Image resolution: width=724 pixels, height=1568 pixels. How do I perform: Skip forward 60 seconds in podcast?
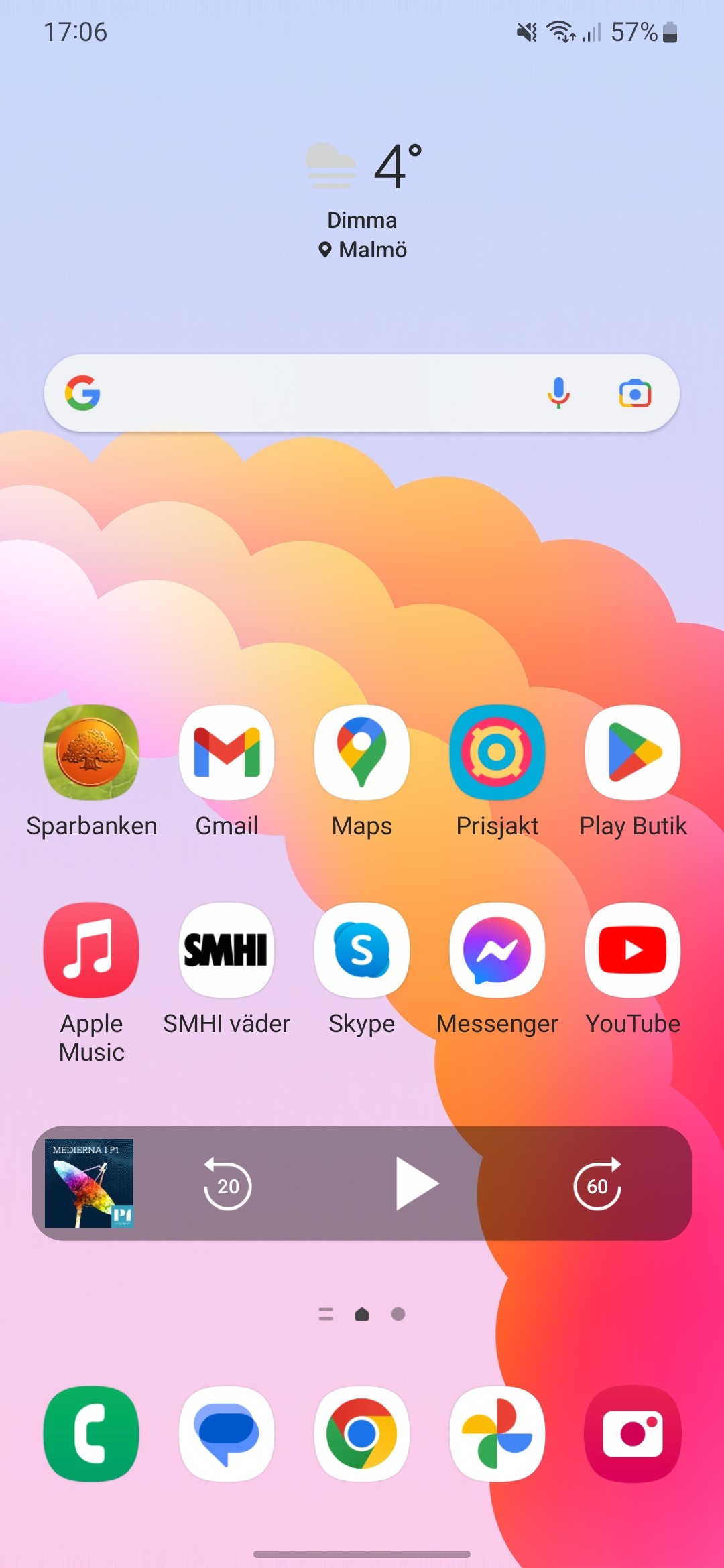point(597,1184)
